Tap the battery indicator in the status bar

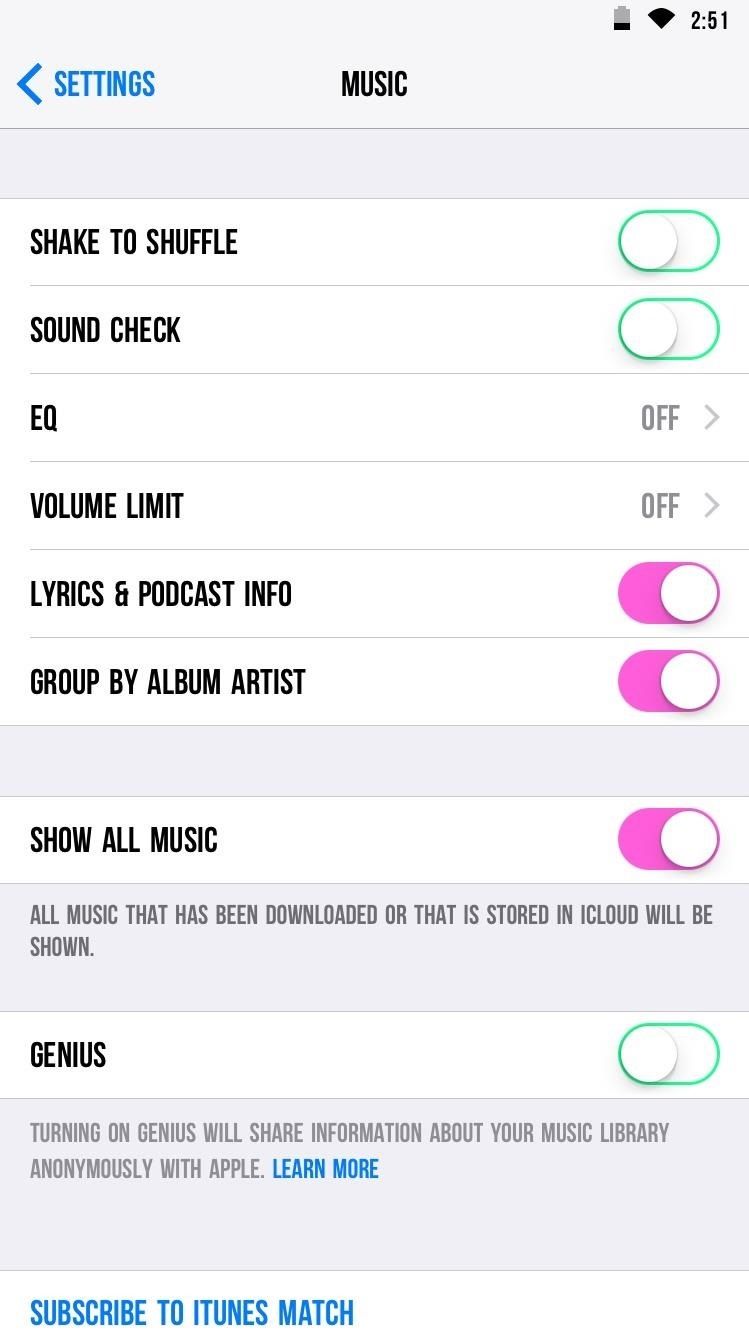click(x=621, y=18)
